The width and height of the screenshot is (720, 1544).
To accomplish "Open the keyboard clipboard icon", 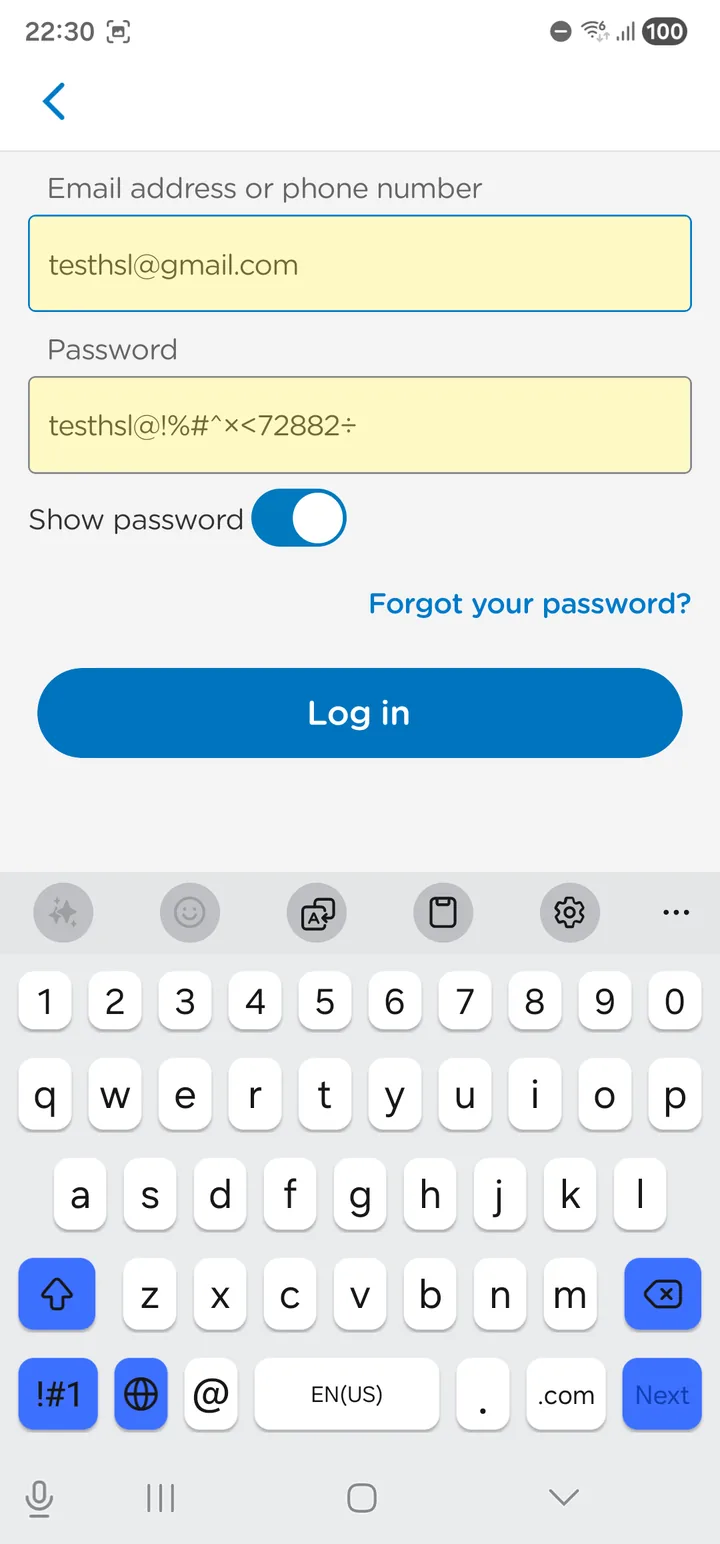I will (443, 912).
